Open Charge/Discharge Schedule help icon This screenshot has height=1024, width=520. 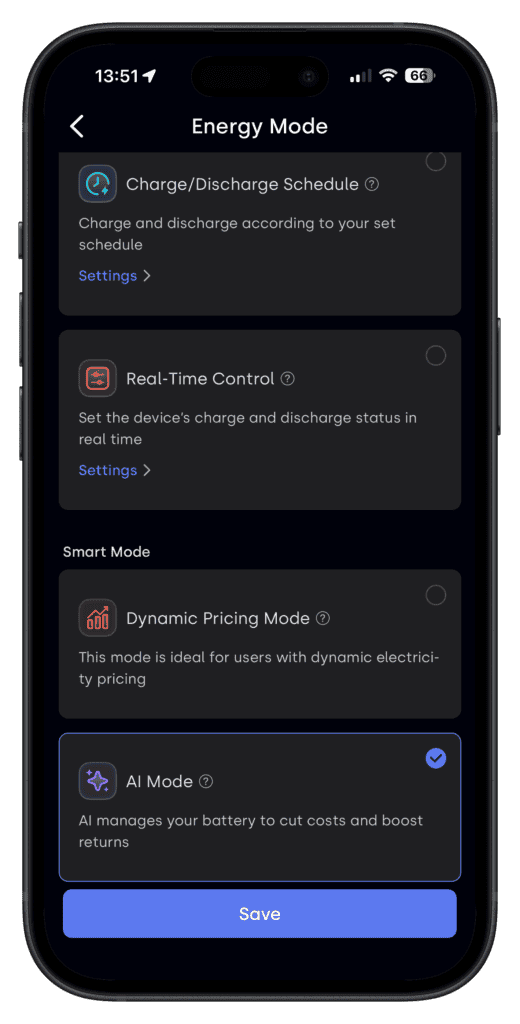click(372, 184)
